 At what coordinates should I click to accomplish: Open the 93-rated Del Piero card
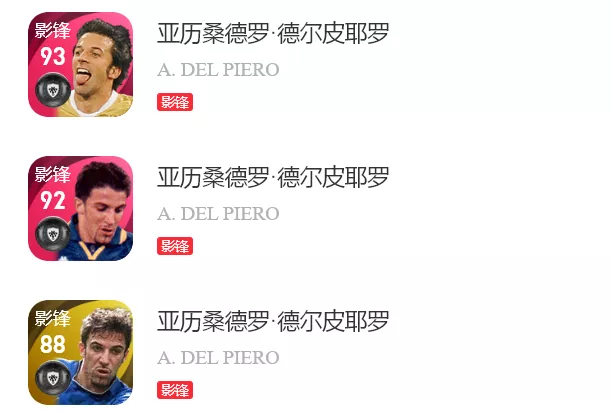point(80,65)
